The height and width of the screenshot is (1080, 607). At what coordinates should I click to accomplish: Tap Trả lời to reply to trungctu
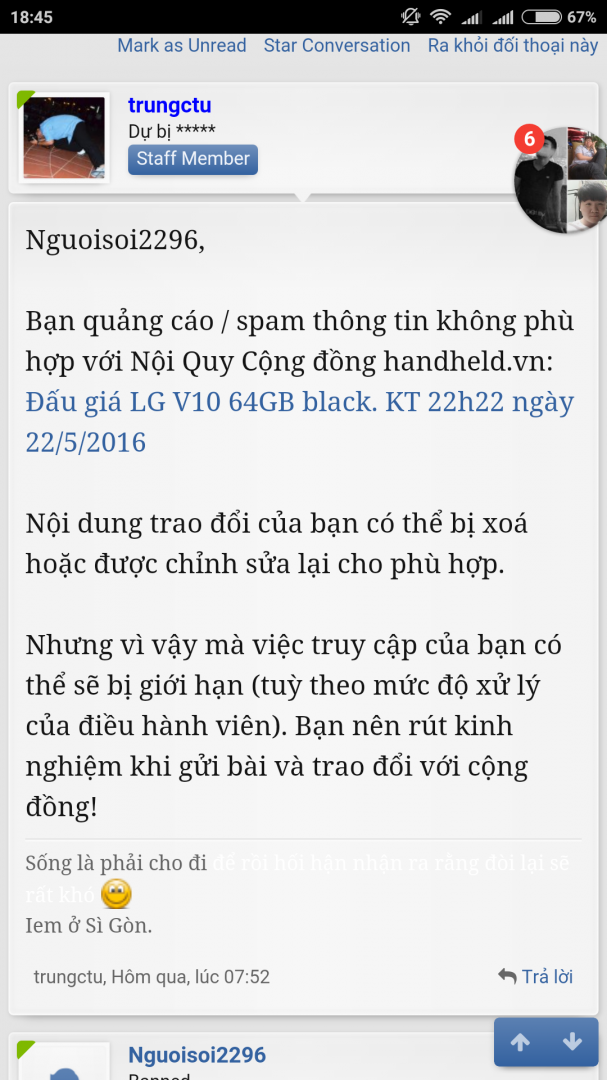click(536, 976)
